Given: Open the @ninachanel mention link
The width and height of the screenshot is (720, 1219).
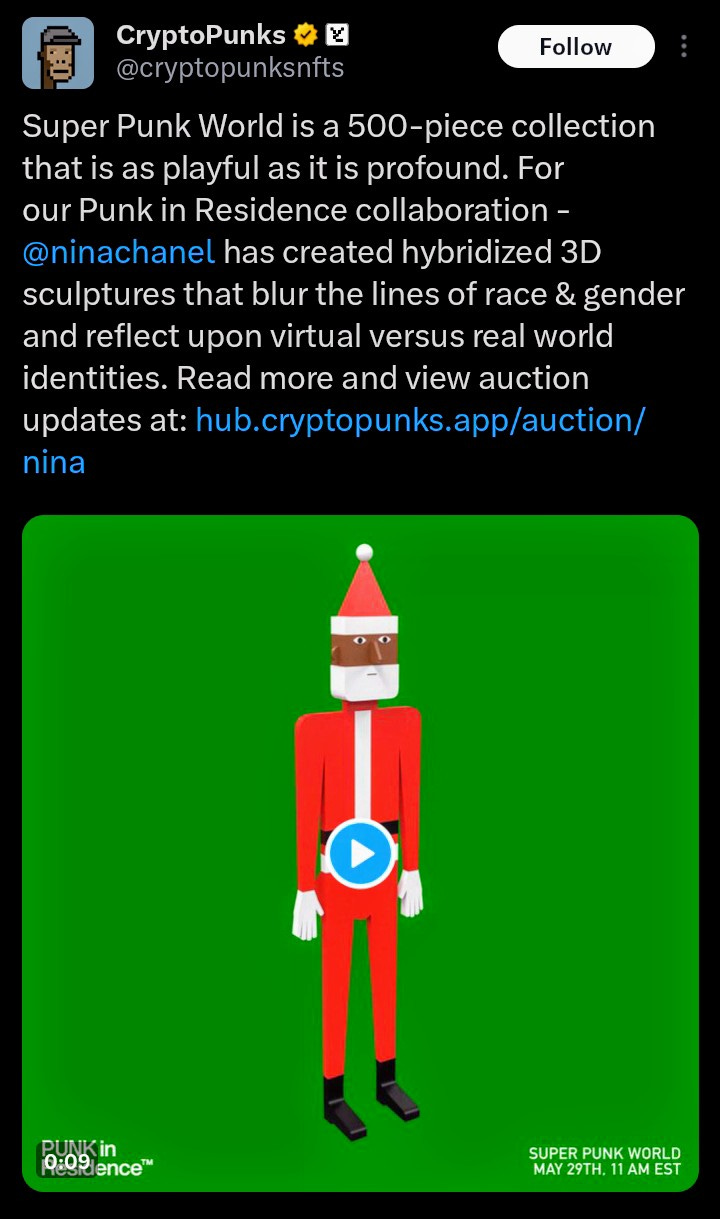Looking at the screenshot, I should pyautogui.click(x=119, y=252).
